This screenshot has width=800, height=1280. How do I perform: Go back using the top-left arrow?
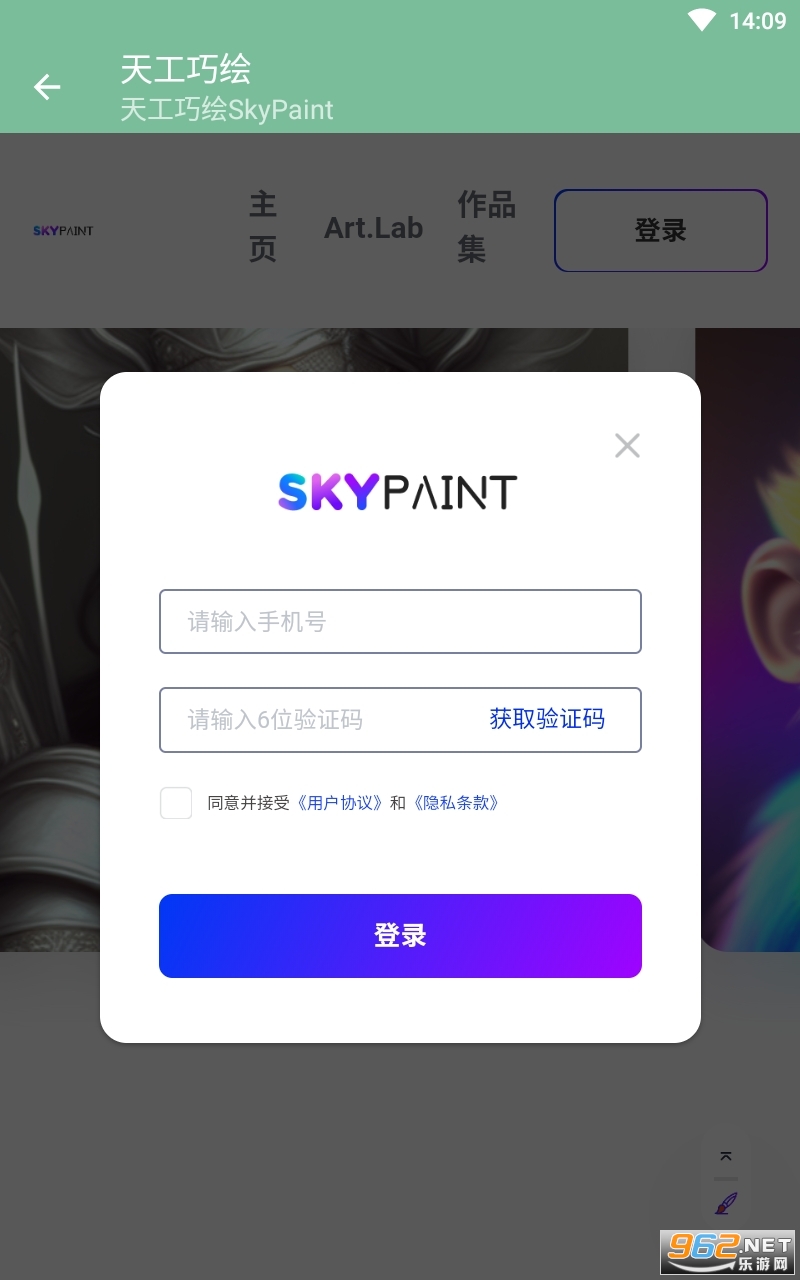point(47,87)
